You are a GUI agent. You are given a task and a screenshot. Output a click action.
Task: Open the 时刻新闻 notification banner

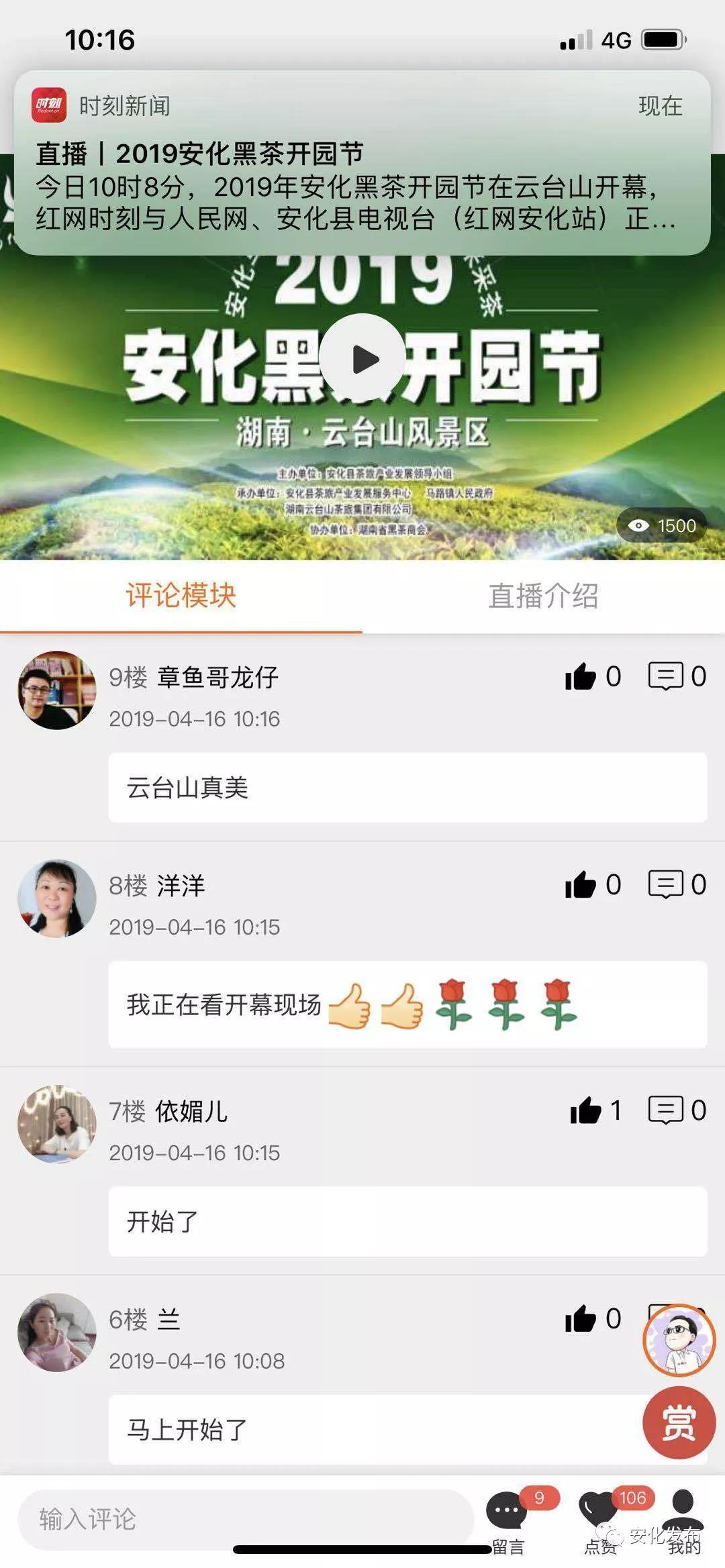pyautogui.click(x=362, y=162)
